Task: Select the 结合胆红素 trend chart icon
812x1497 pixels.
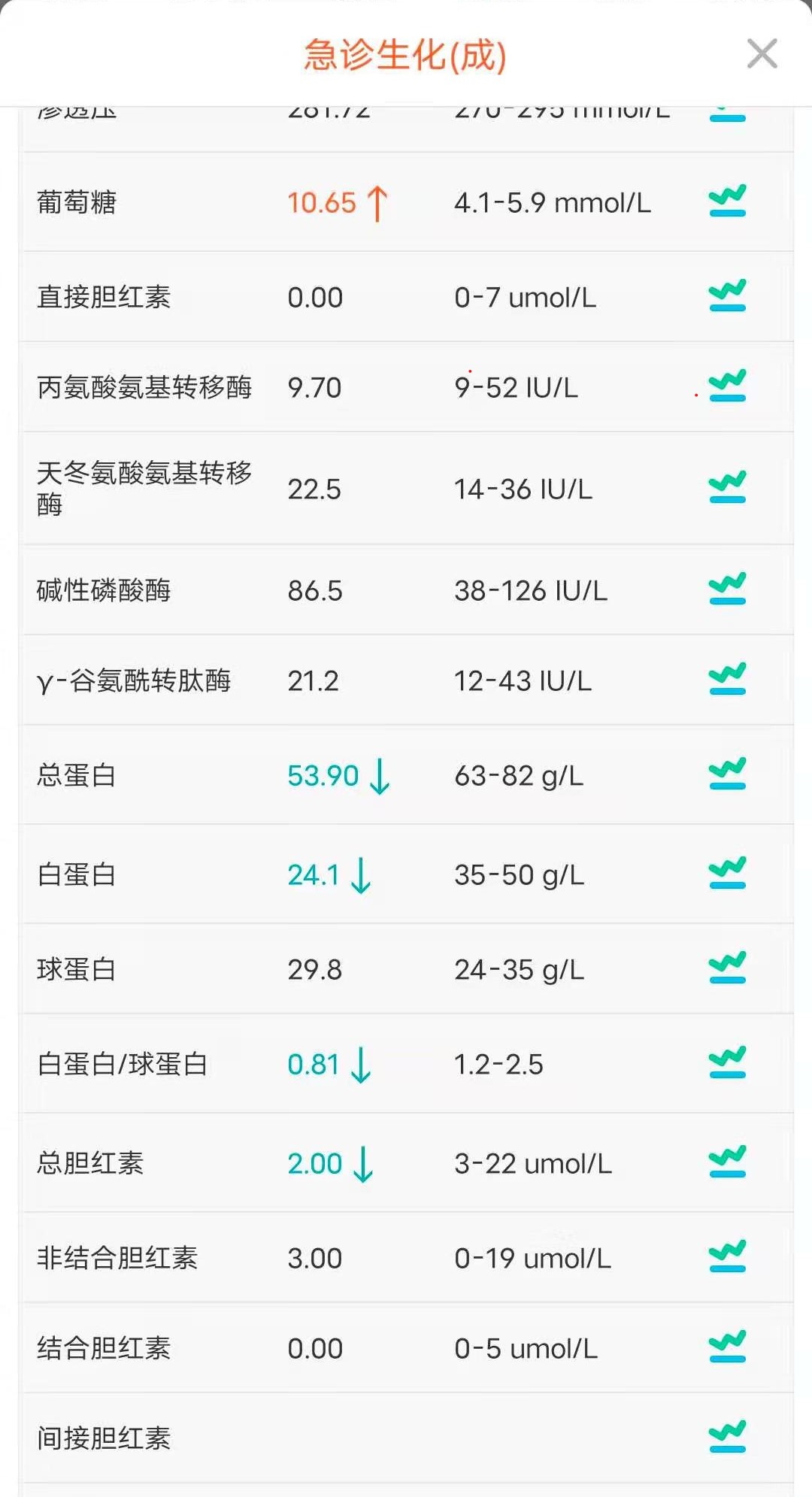Action: (728, 1346)
